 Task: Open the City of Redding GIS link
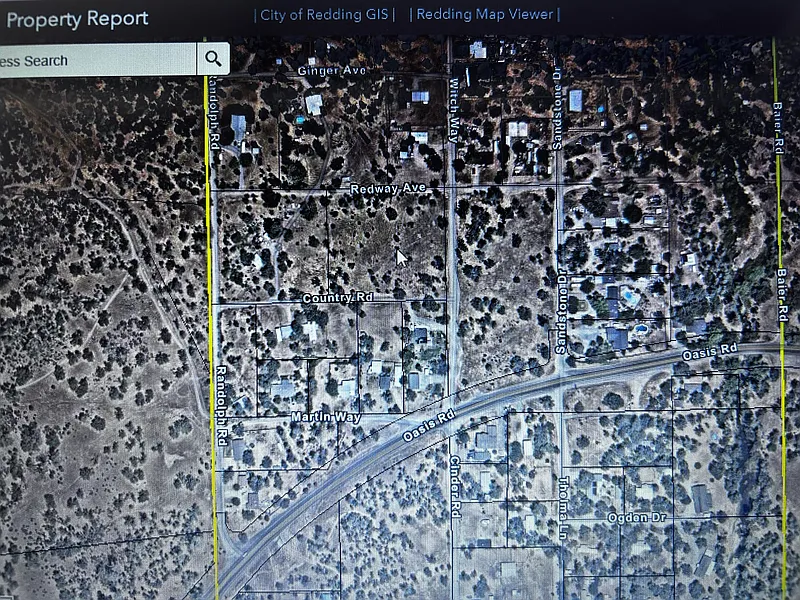pos(325,14)
